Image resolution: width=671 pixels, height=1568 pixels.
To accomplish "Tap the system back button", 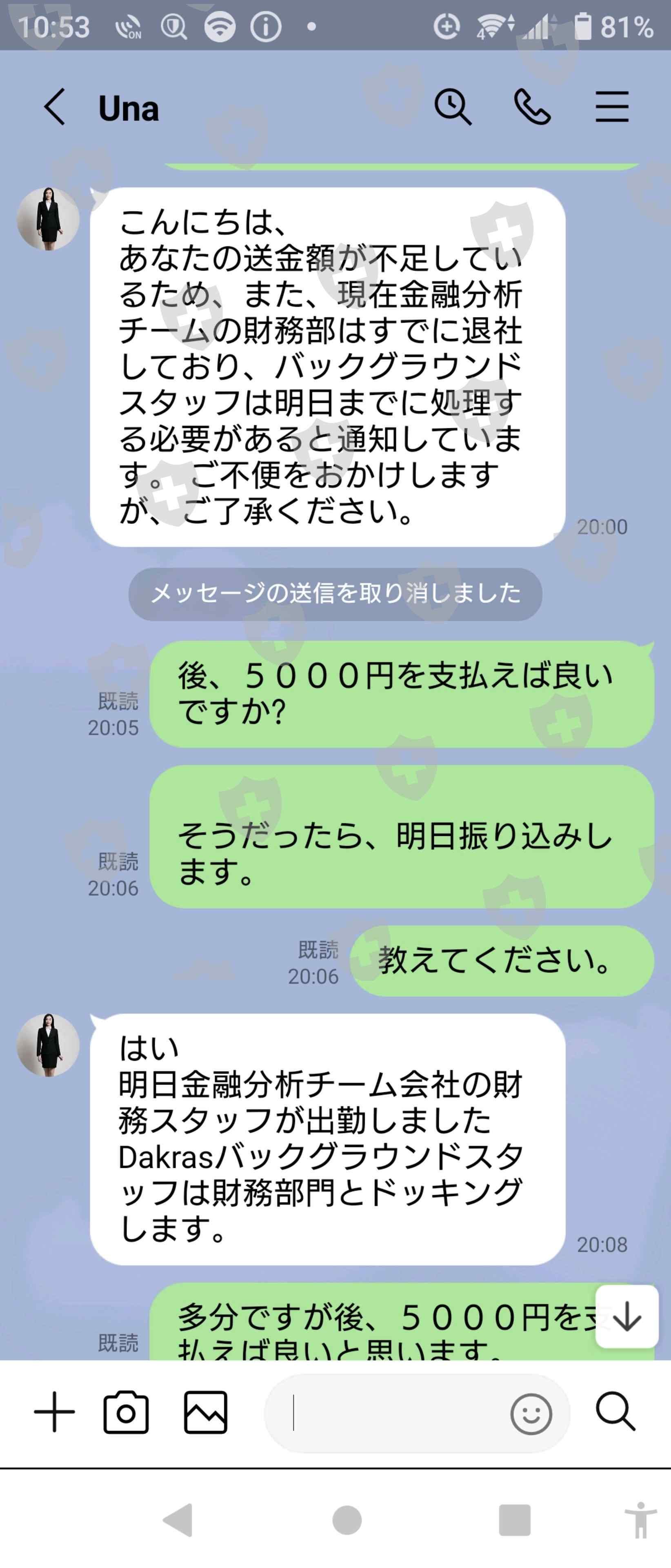I will (178, 1520).
